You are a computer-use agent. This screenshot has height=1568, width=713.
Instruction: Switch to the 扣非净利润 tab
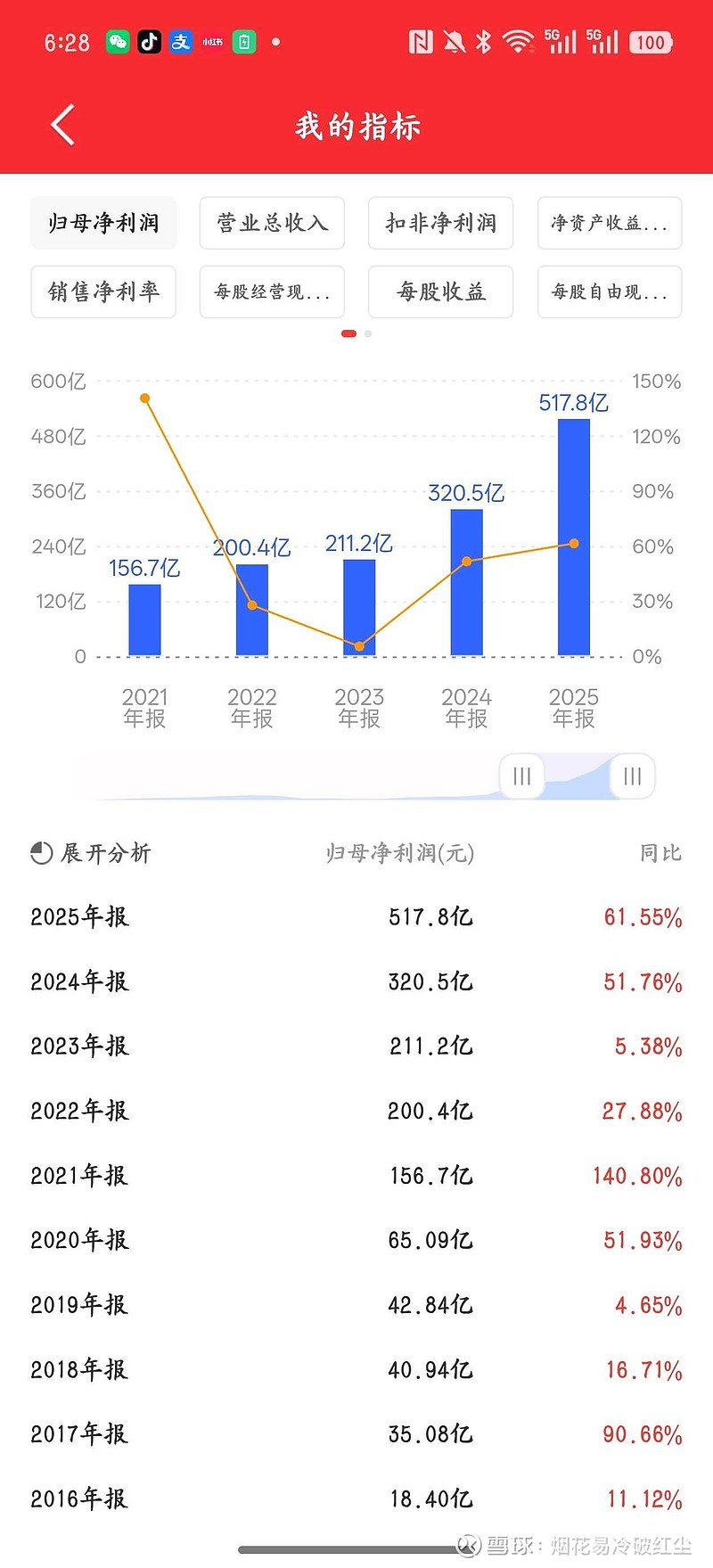point(440,224)
